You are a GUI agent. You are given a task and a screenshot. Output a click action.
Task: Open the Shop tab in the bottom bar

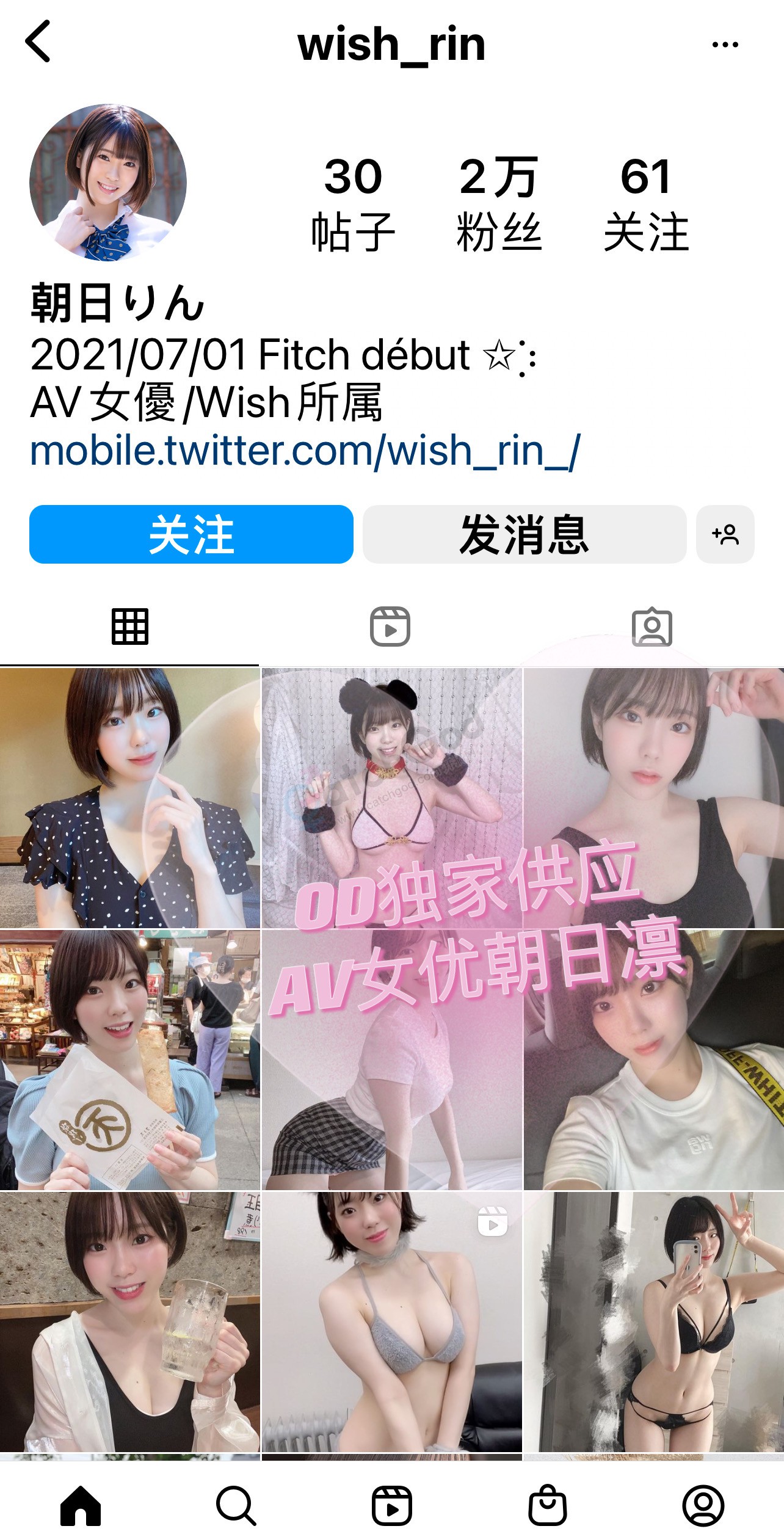[547, 1505]
